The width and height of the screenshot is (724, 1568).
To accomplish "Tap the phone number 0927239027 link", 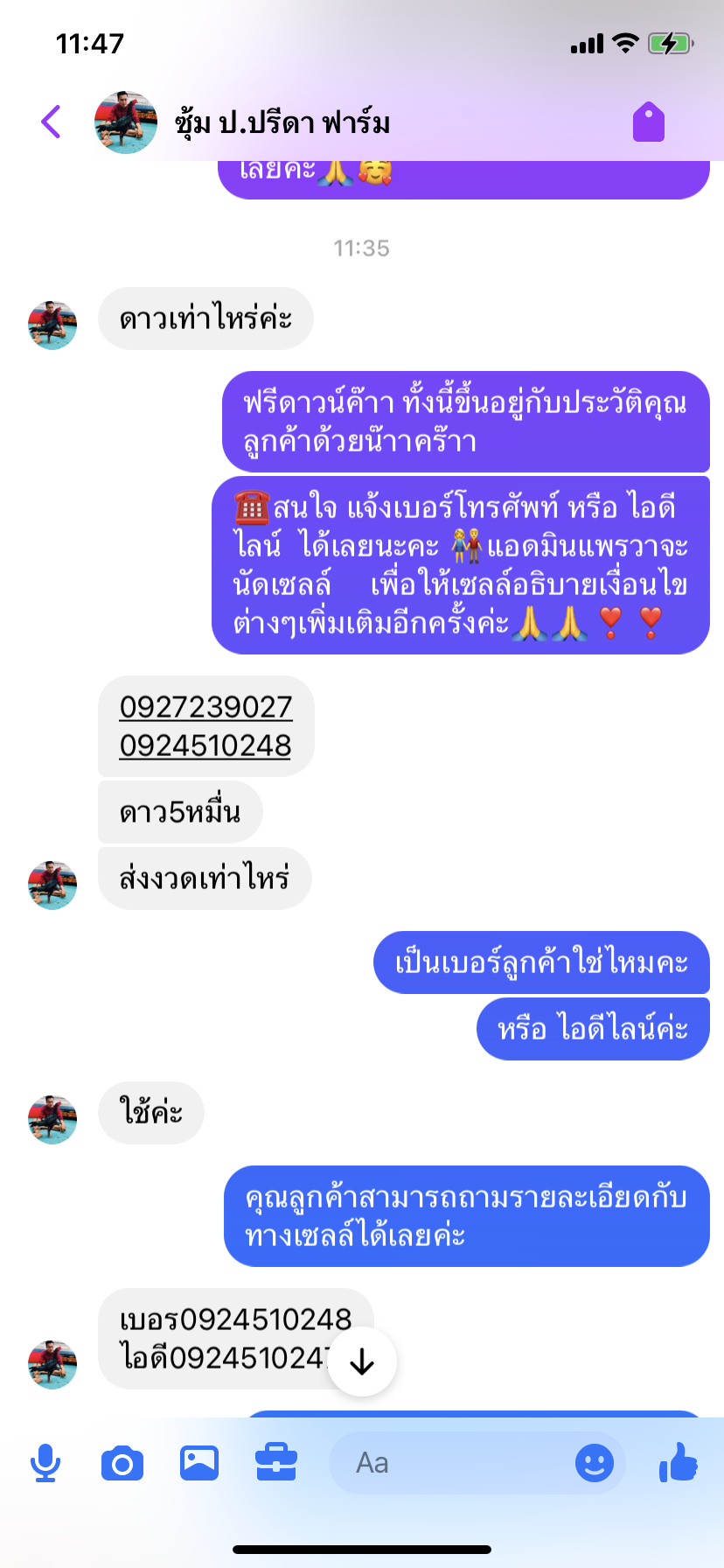I will point(205,706).
